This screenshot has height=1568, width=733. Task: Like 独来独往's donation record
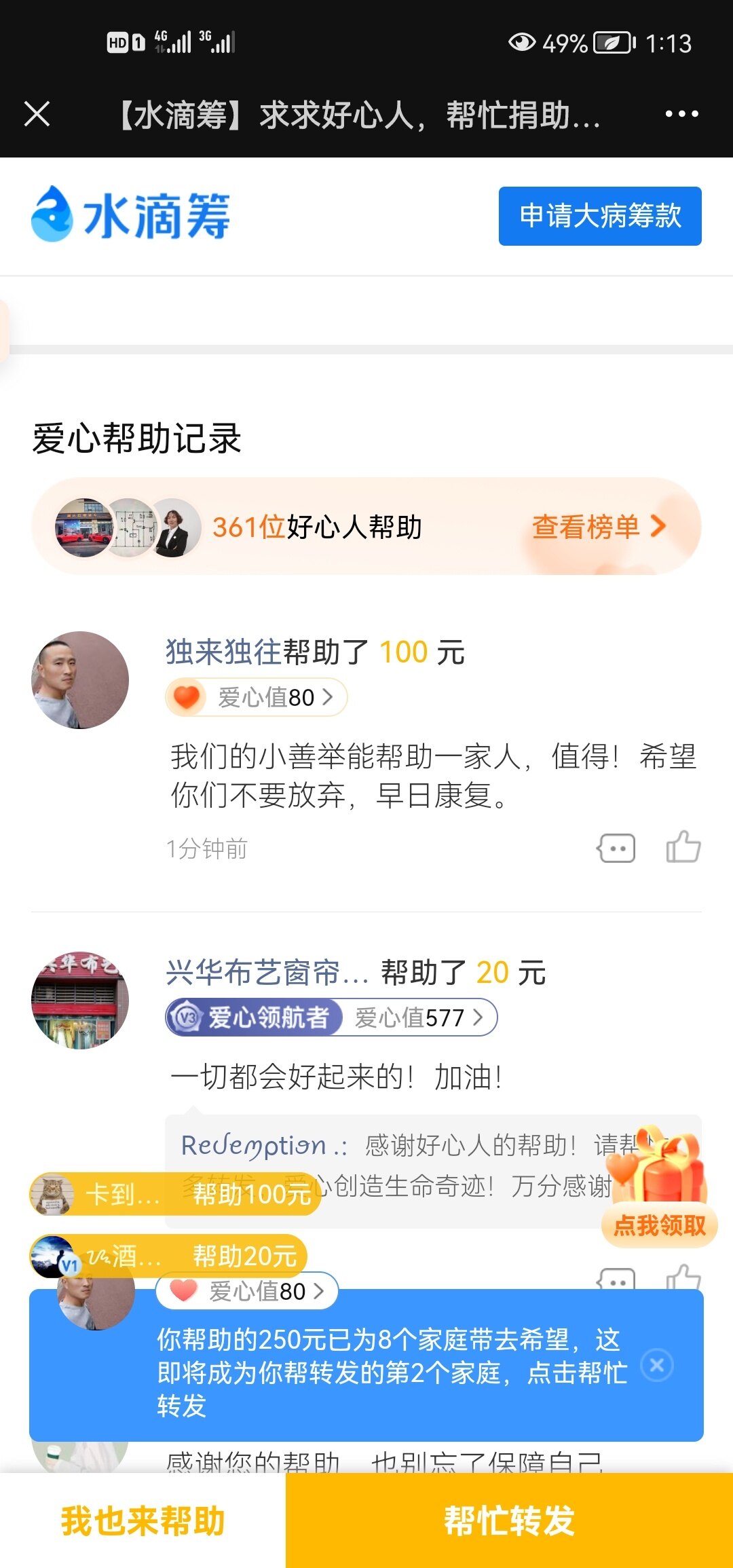point(683,847)
